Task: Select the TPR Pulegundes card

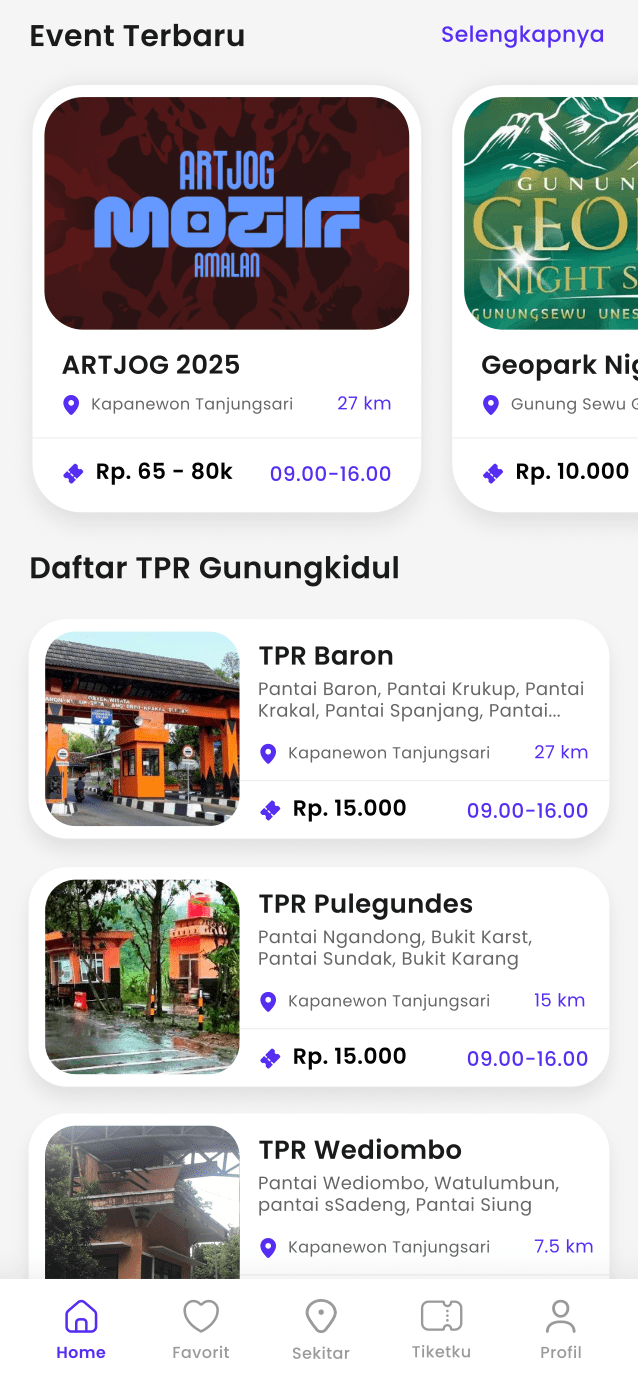Action: coord(319,976)
